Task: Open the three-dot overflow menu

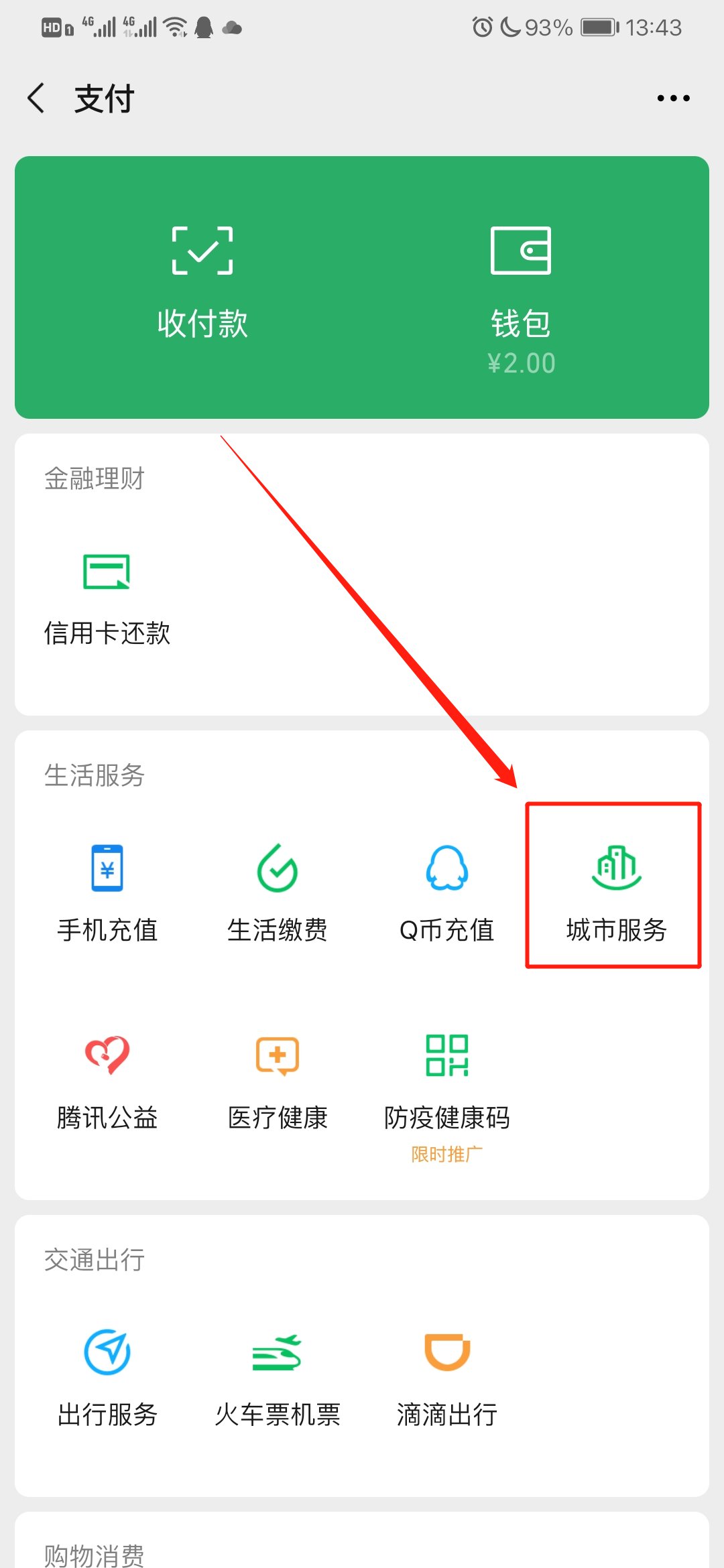Action: tap(673, 99)
